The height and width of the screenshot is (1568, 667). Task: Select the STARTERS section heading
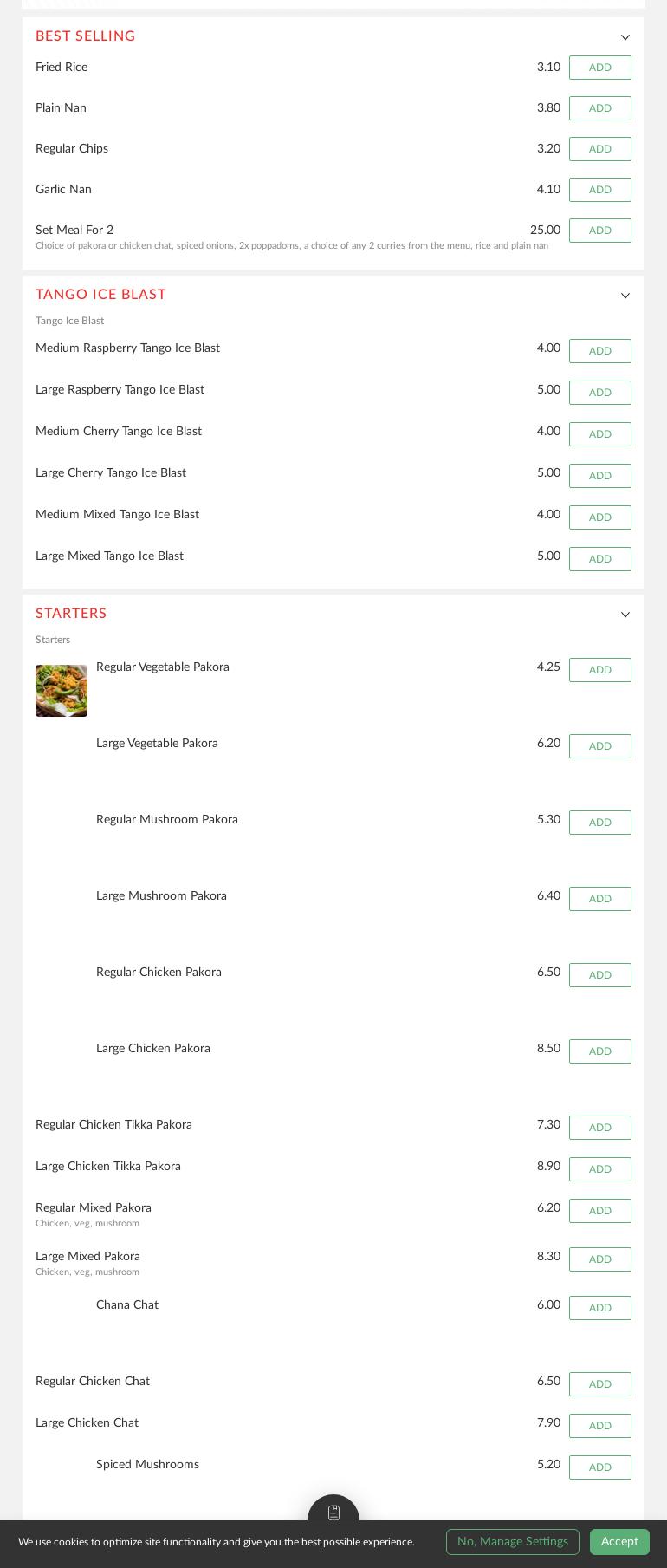coord(71,614)
